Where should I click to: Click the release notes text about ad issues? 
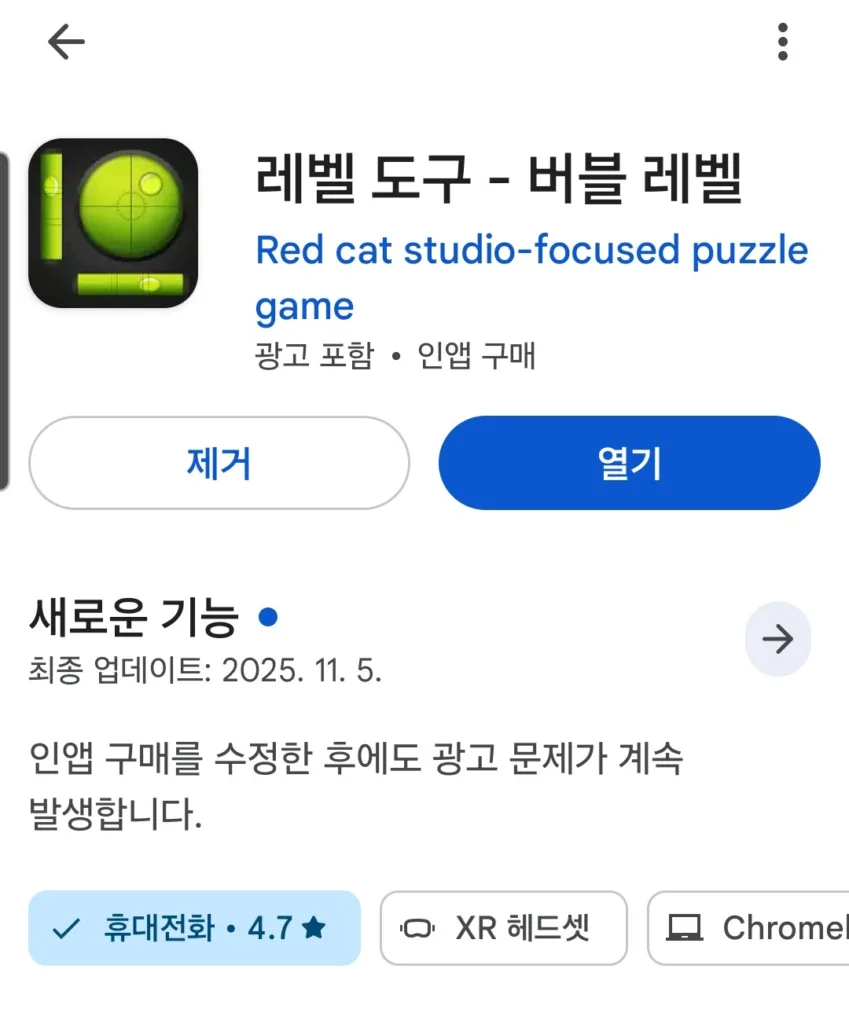(x=357, y=783)
